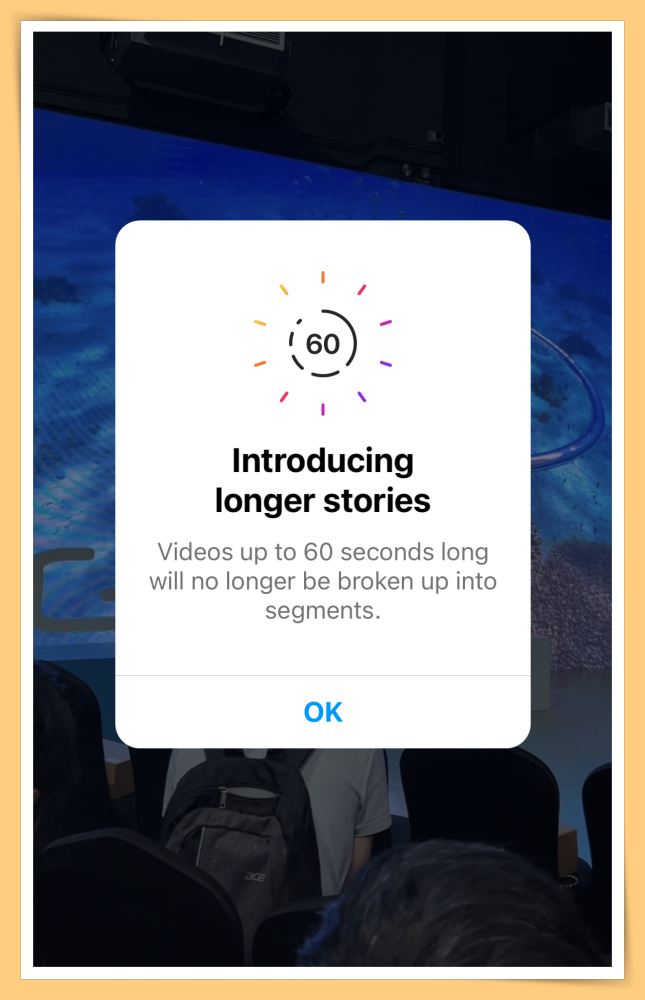Screen dimensions: 645x1000
Task: Dismiss the longer stories dialog with OK
Action: coord(323,712)
